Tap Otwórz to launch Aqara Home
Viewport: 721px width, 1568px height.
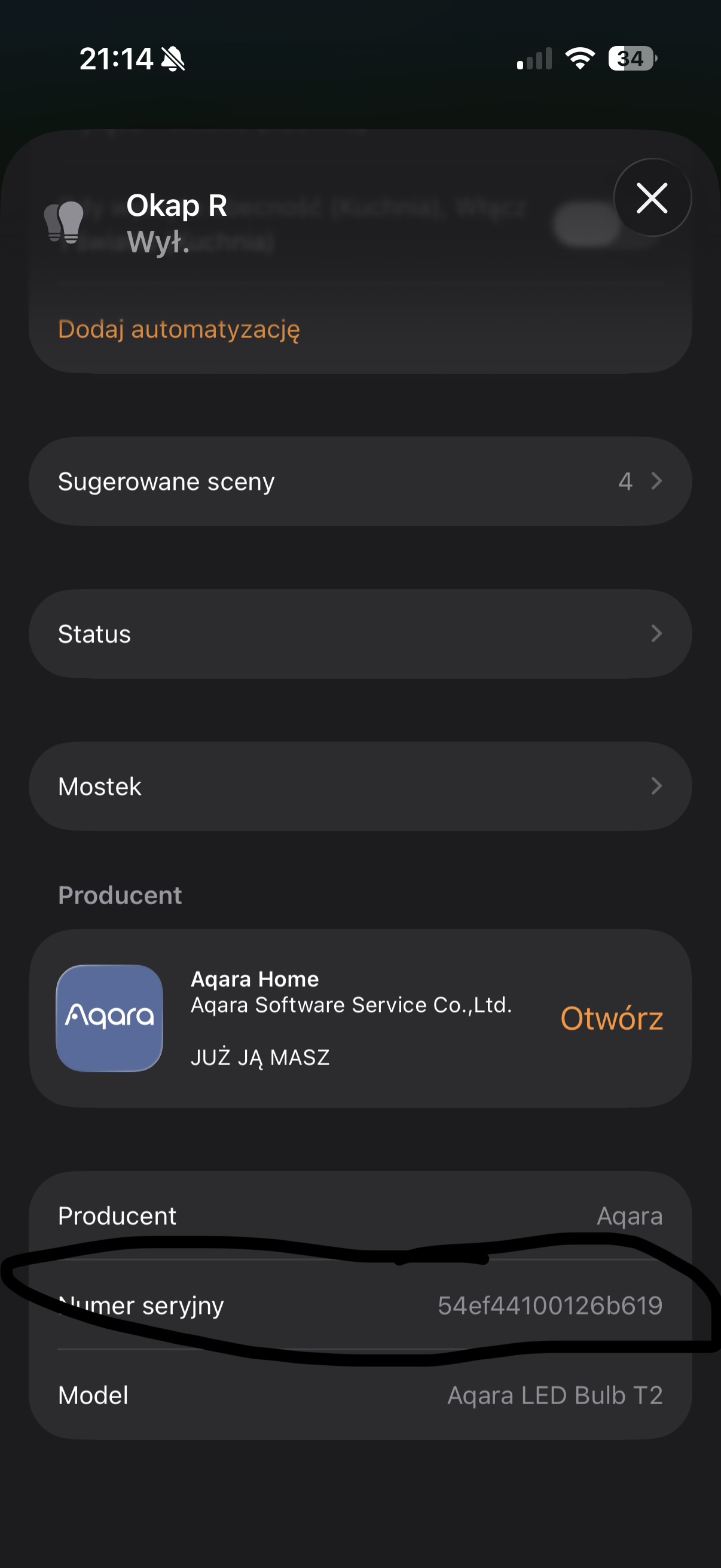(x=611, y=1018)
